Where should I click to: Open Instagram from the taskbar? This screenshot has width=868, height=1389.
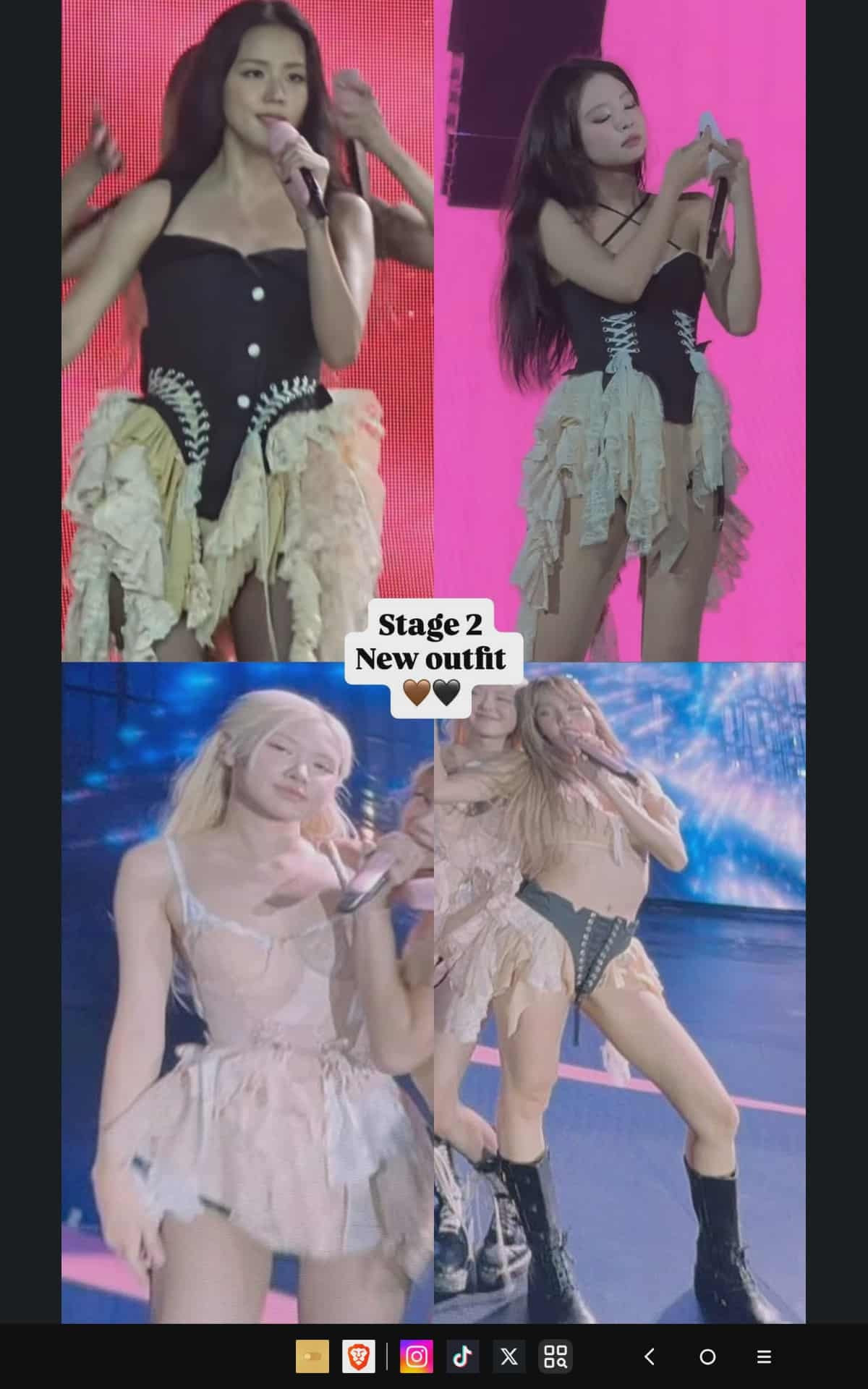[x=417, y=1356]
